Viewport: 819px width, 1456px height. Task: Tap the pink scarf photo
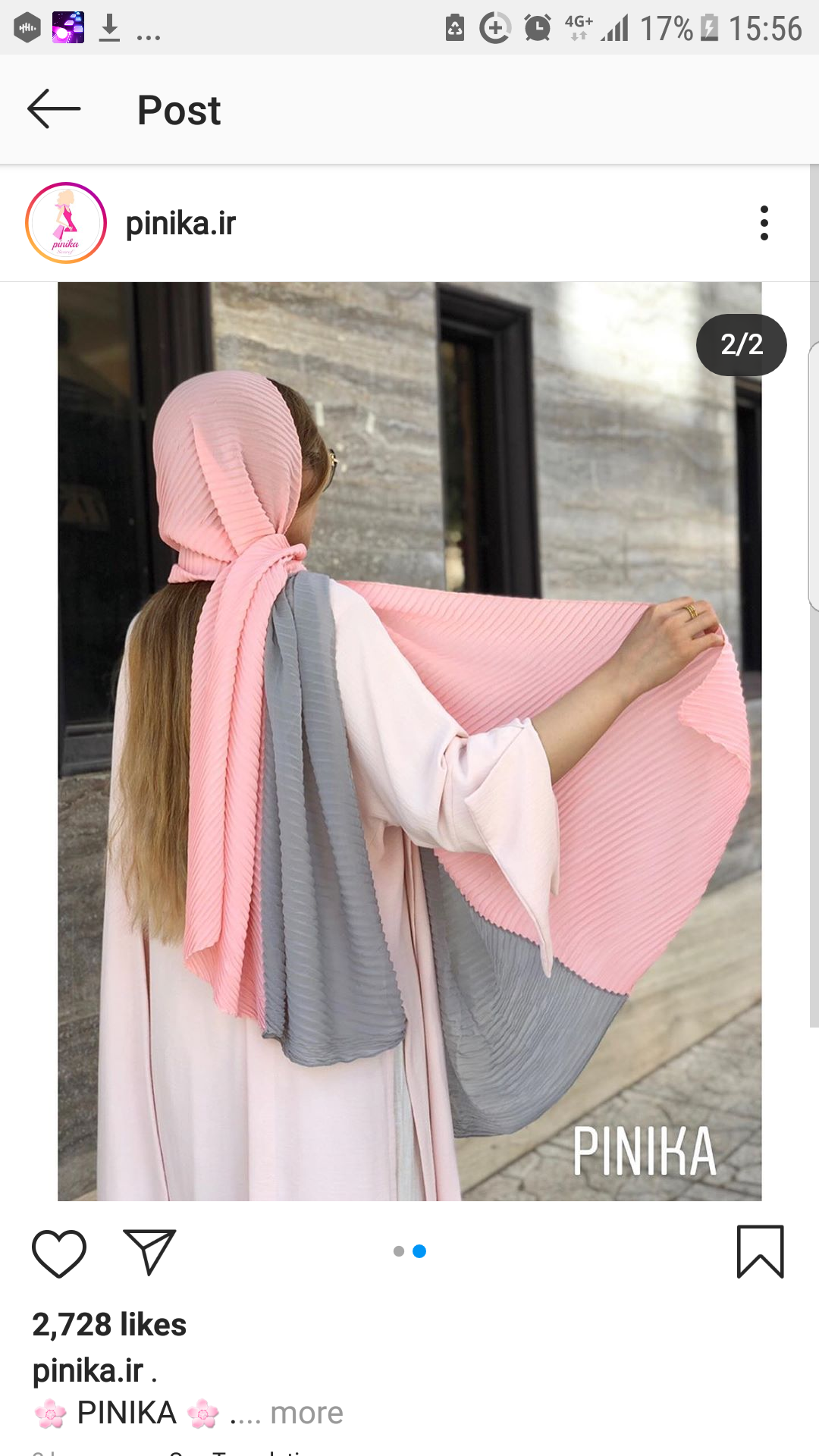[409, 742]
